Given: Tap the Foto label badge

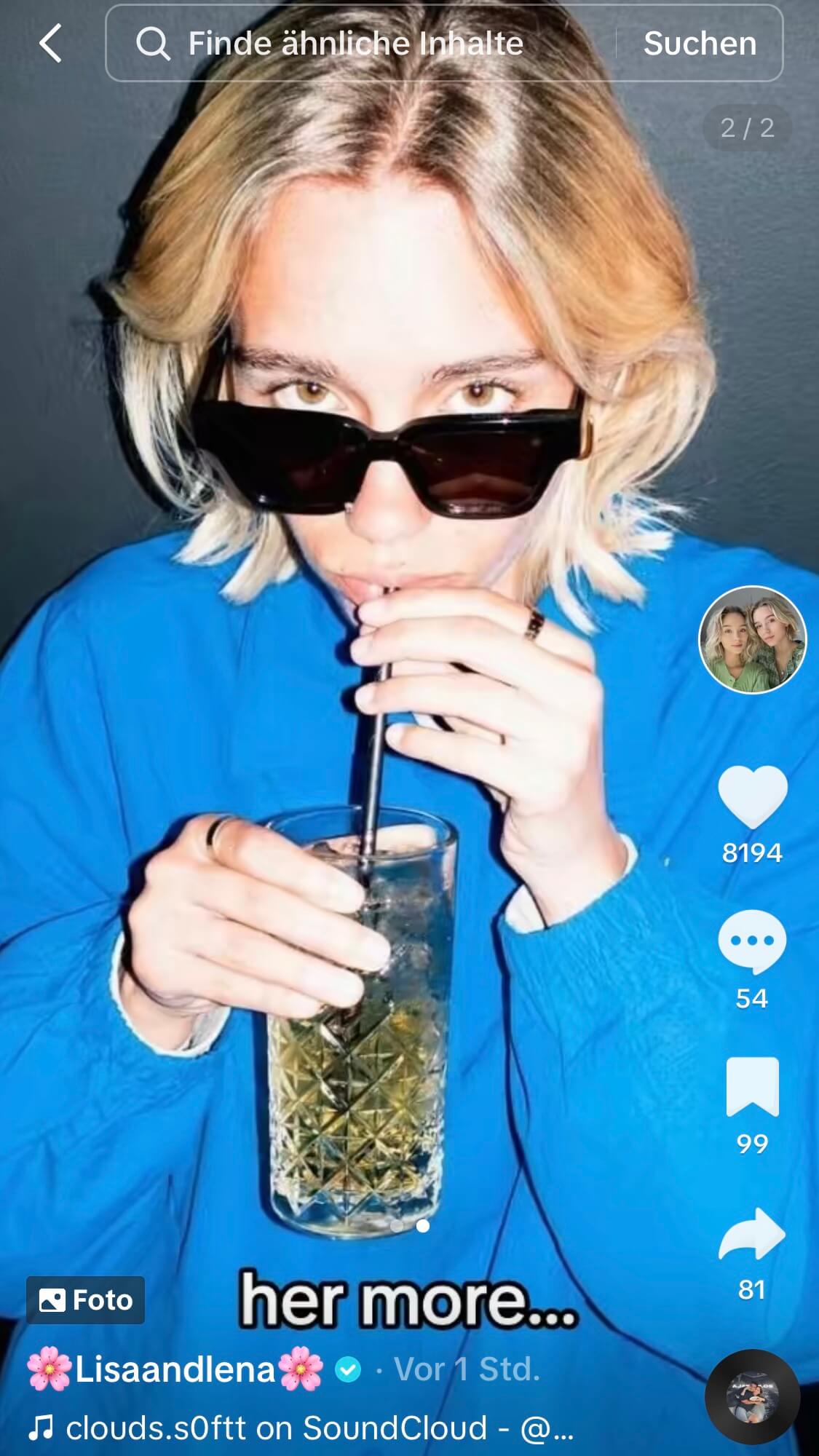Looking at the screenshot, I should 86,1300.
